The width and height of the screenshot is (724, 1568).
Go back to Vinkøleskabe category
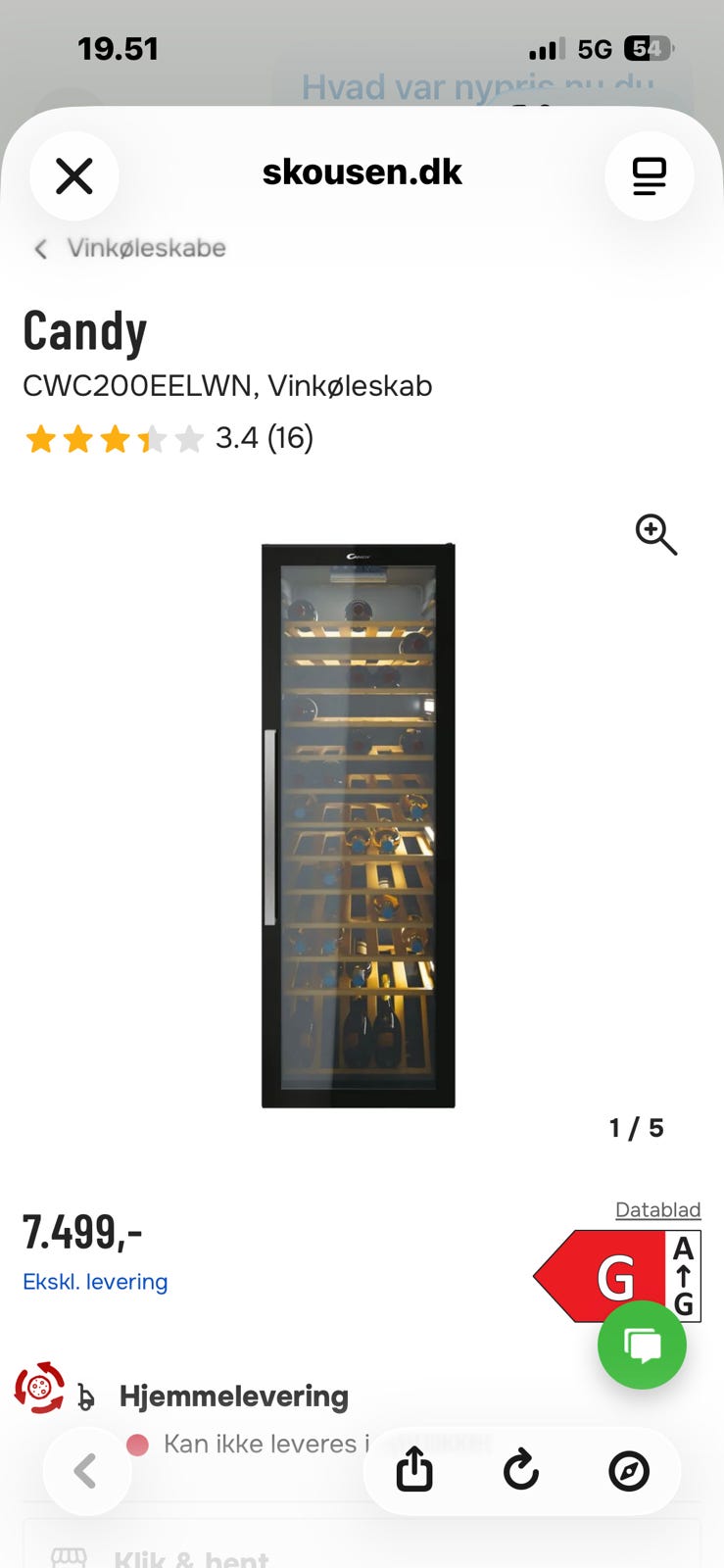(x=130, y=248)
